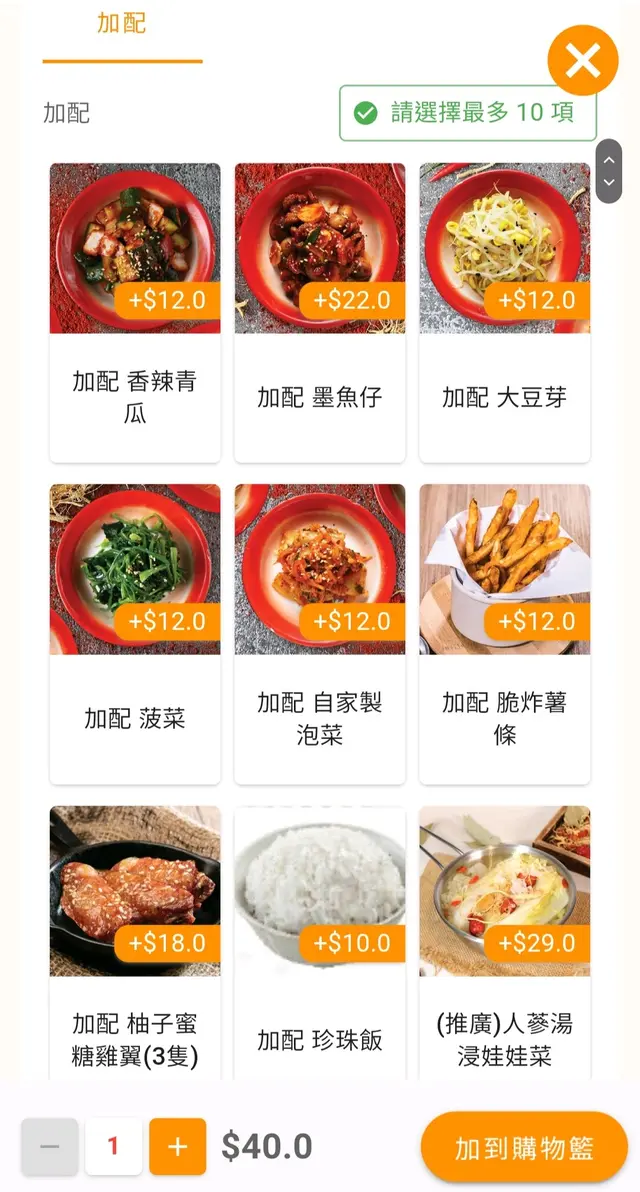Screen dimensions: 640x1192
Task: Add 加配 脆炸薯條 fries
Action: pos(505,634)
